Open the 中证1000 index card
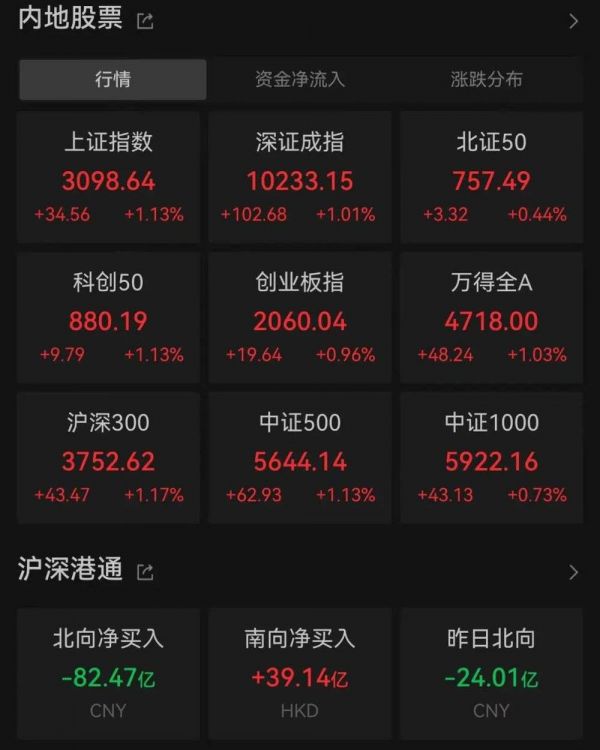Viewport: 600px width, 750px height. (491, 457)
